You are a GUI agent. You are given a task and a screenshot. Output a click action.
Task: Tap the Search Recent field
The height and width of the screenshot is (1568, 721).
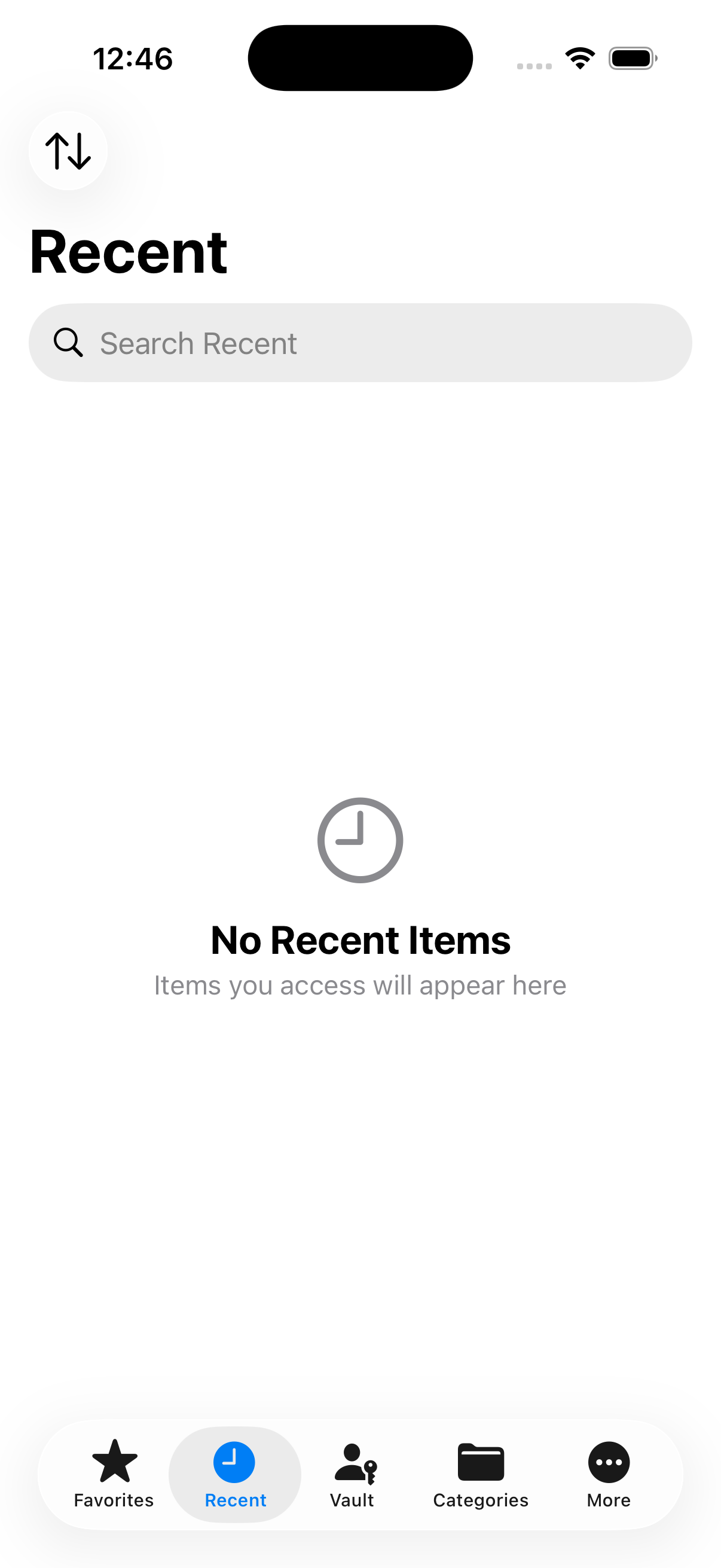[x=360, y=343]
